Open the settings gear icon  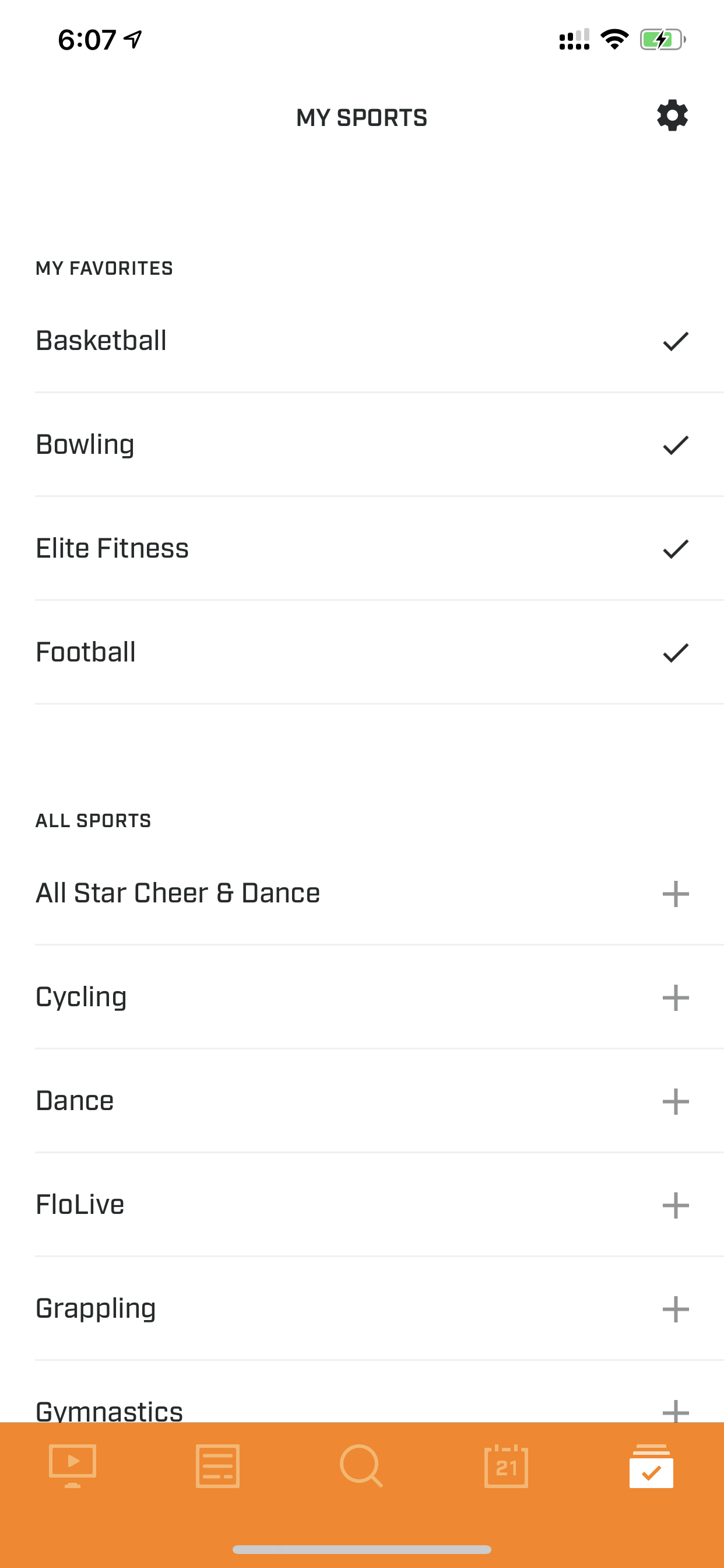coord(672,116)
